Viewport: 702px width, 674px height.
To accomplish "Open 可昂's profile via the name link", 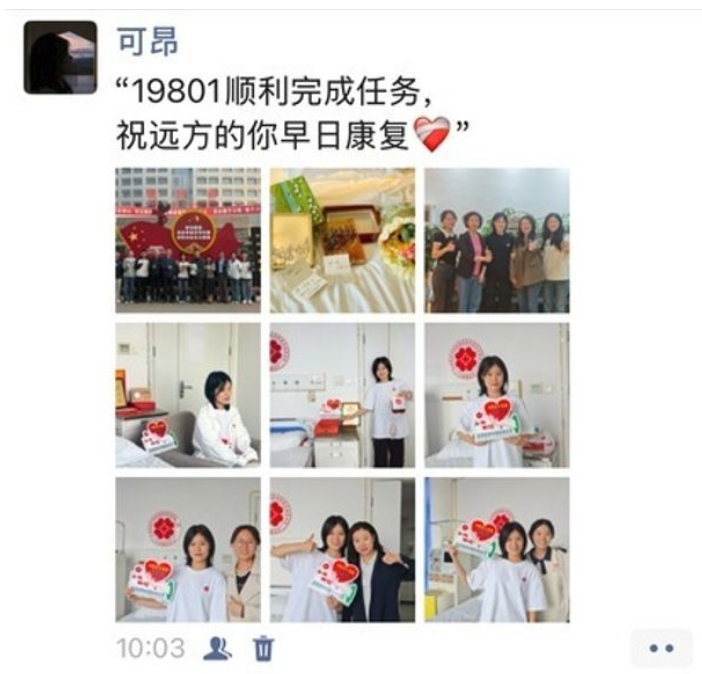I will (147, 42).
